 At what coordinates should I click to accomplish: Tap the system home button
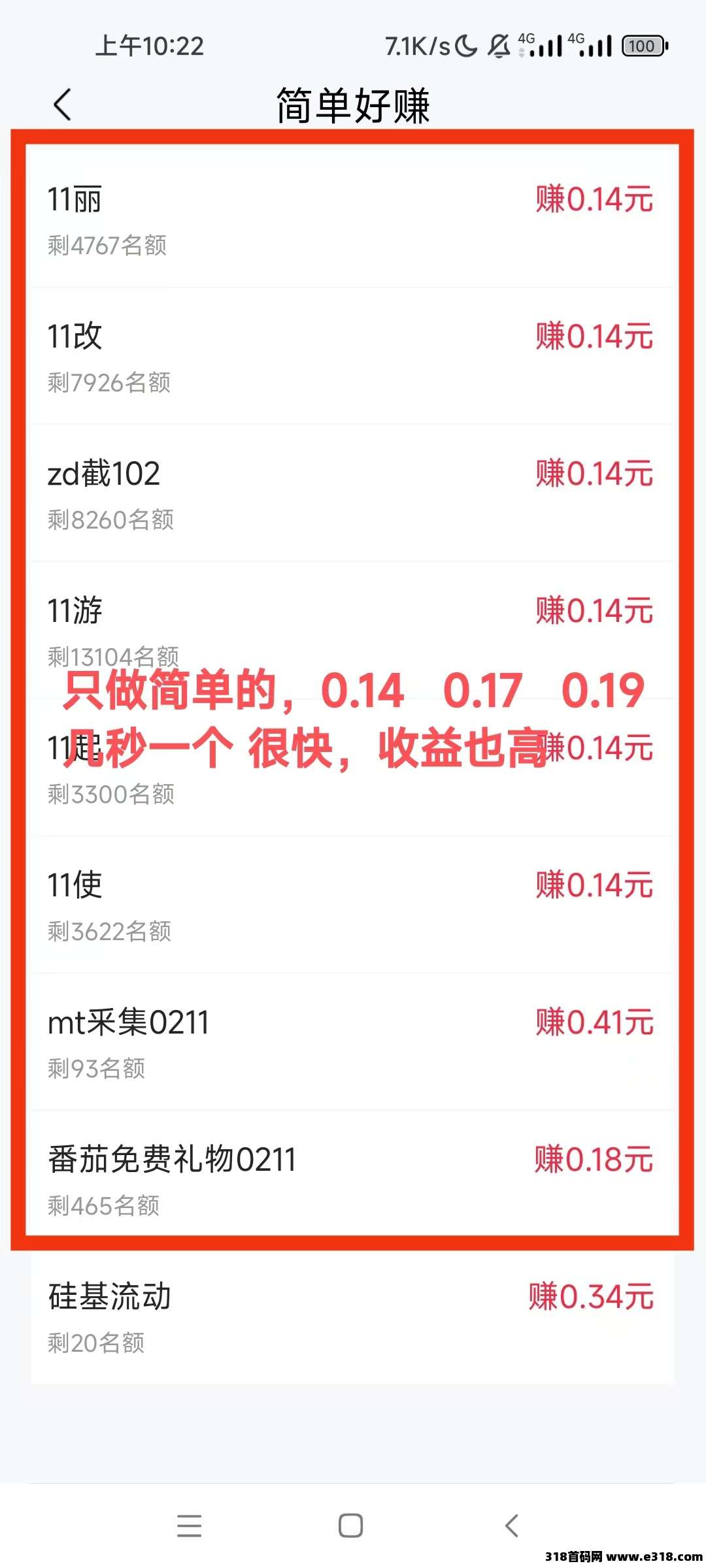[x=351, y=1526]
